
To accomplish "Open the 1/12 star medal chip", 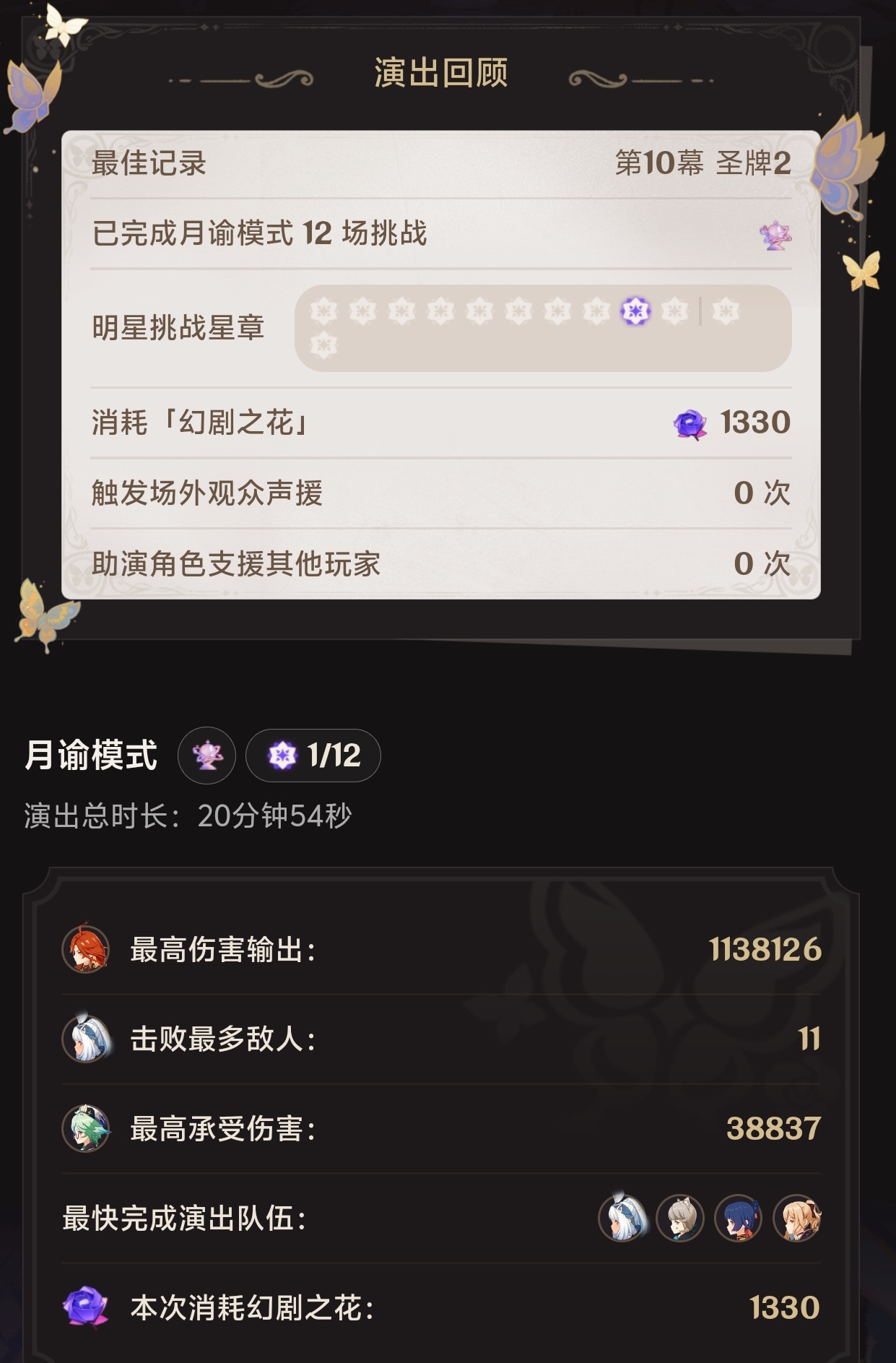I will tap(313, 756).
